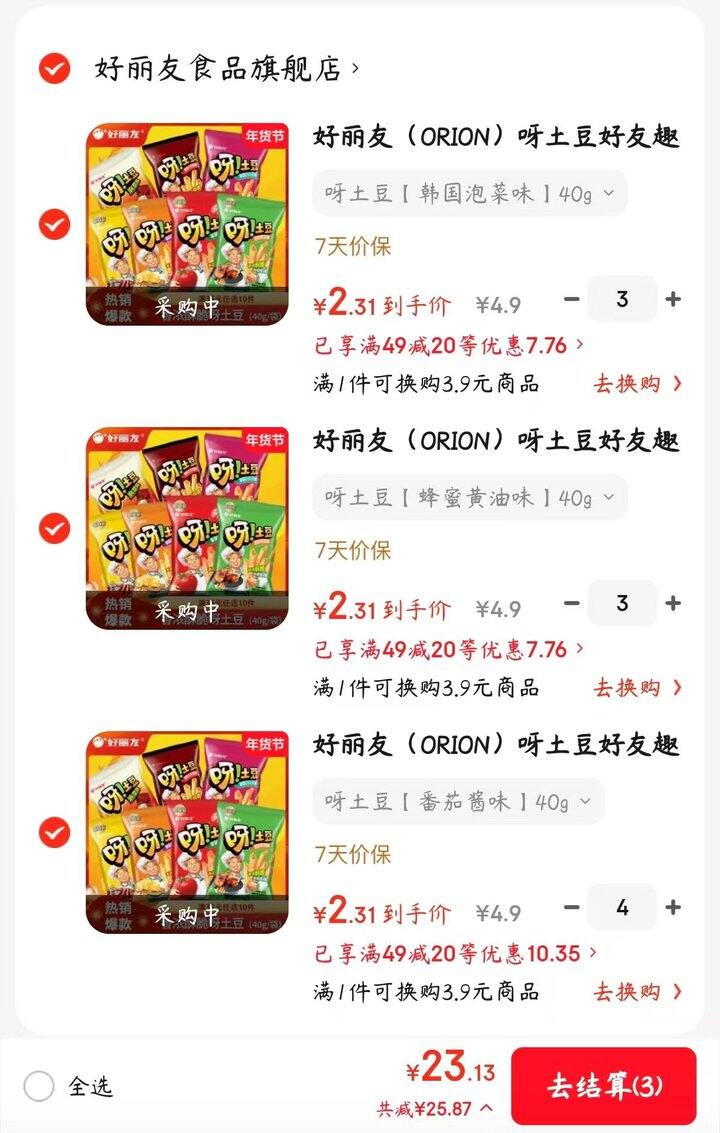
Task: Expand the 共减¥25.87 savings breakdown
Action: point(434,1108)
